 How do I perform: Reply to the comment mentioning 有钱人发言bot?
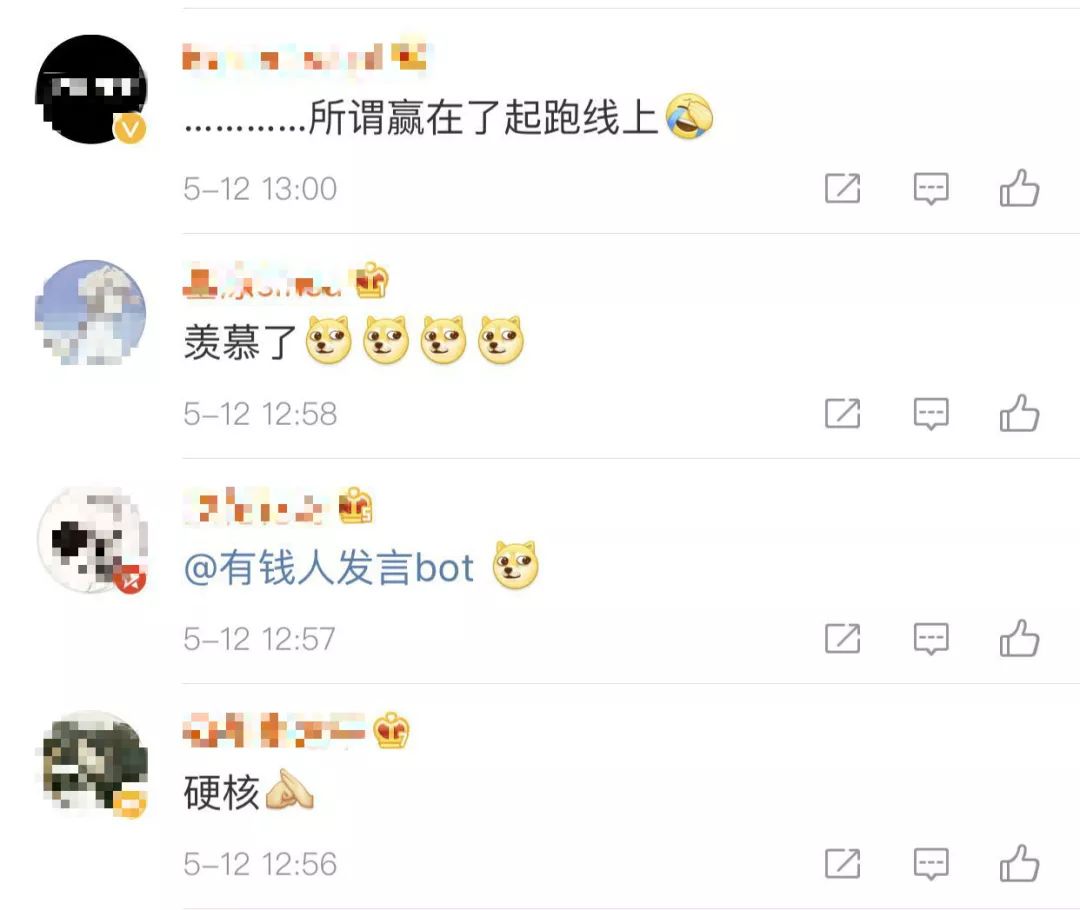(931, 638)
